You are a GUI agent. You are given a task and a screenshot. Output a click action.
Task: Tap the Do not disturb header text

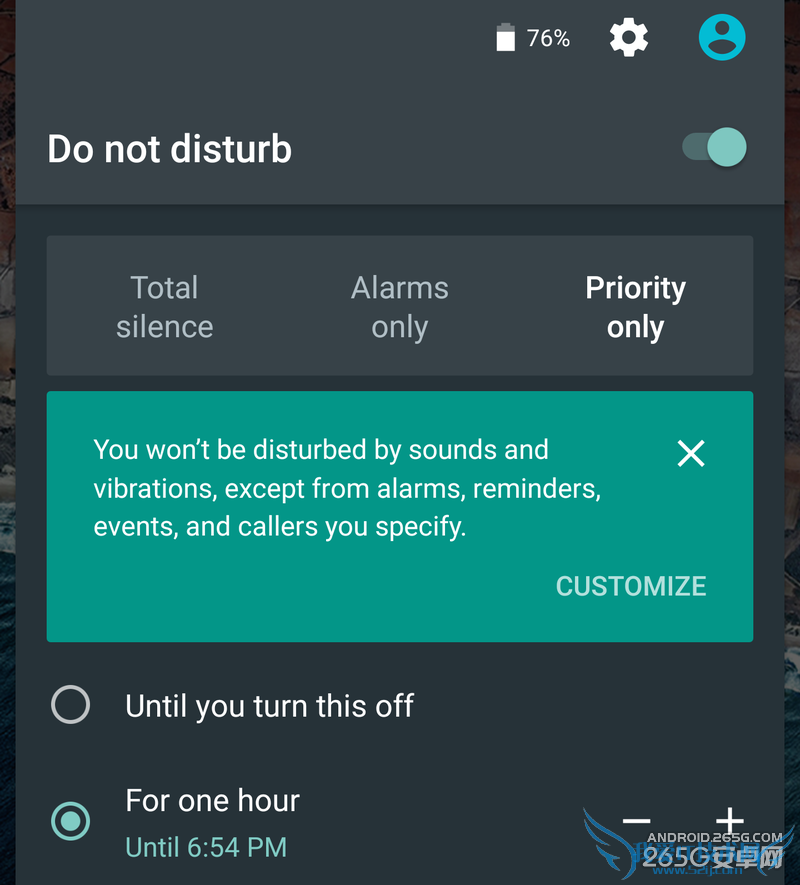(x=169, y=148)
